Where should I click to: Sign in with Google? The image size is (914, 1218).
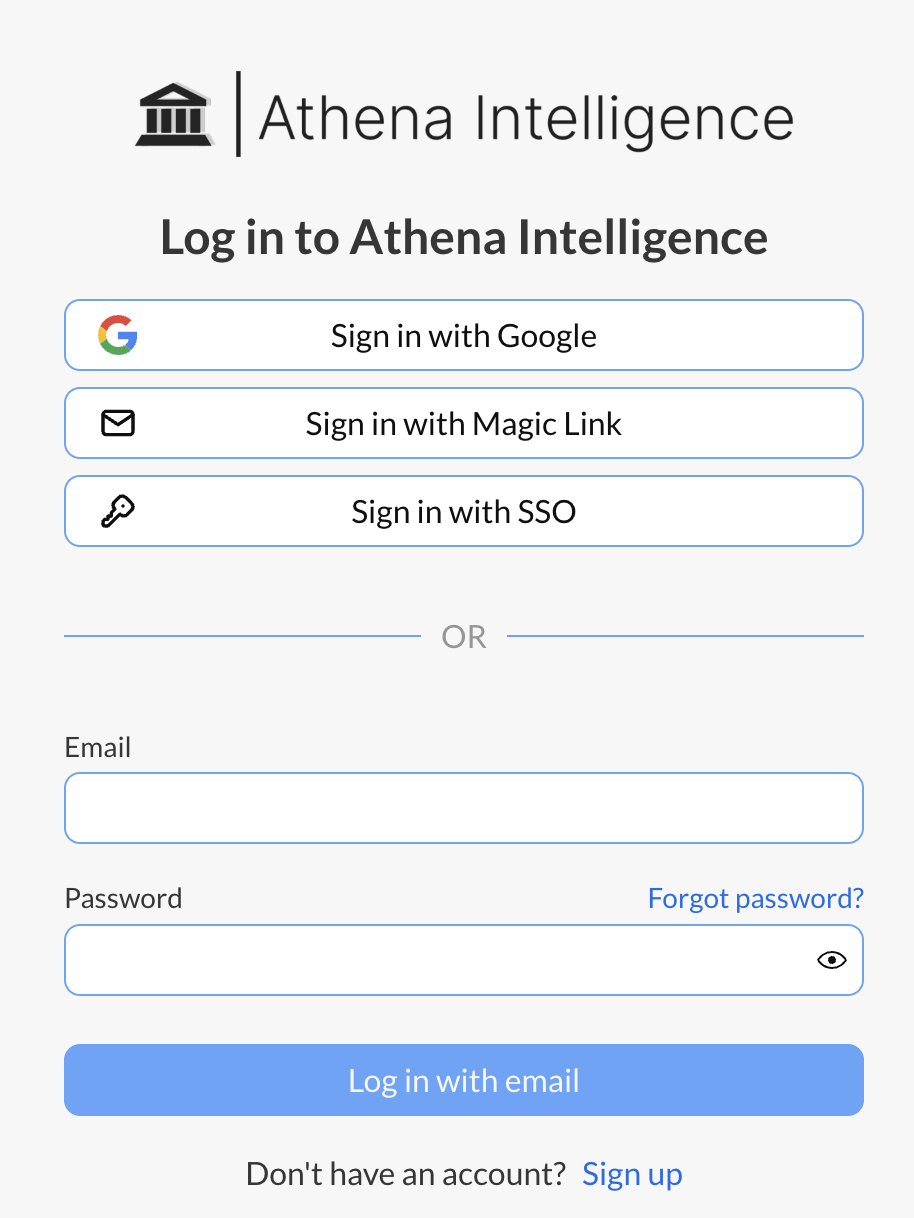[x=463, y=336]
